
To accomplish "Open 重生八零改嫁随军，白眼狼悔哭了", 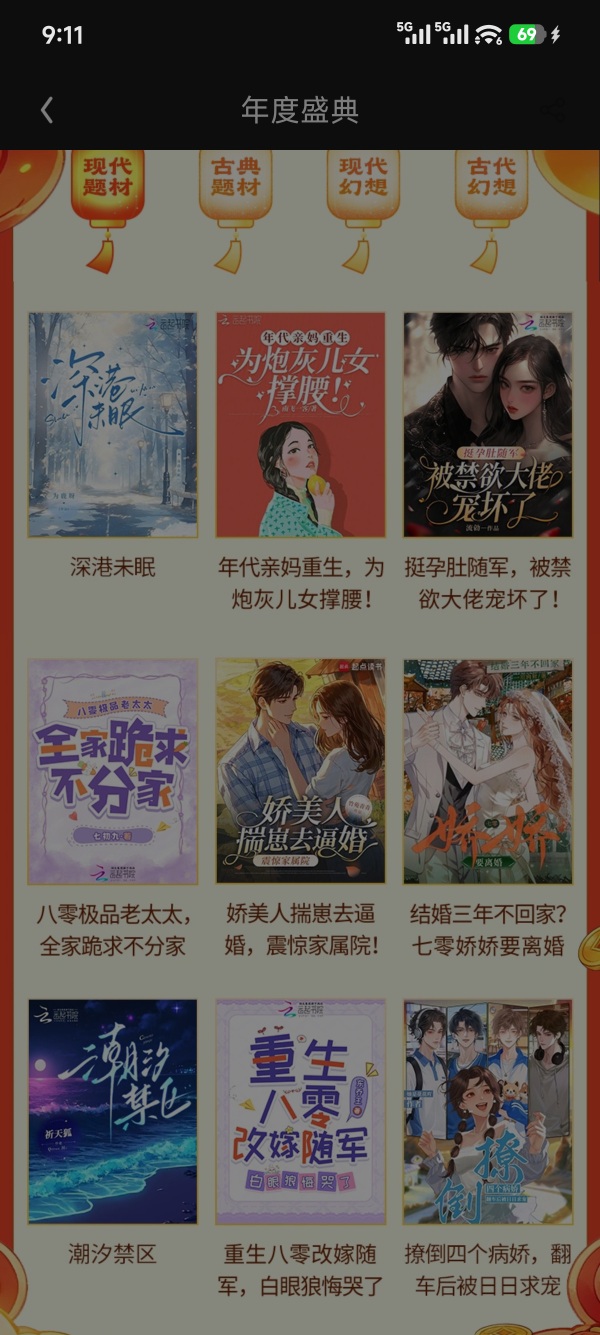I will [301, 1111].
